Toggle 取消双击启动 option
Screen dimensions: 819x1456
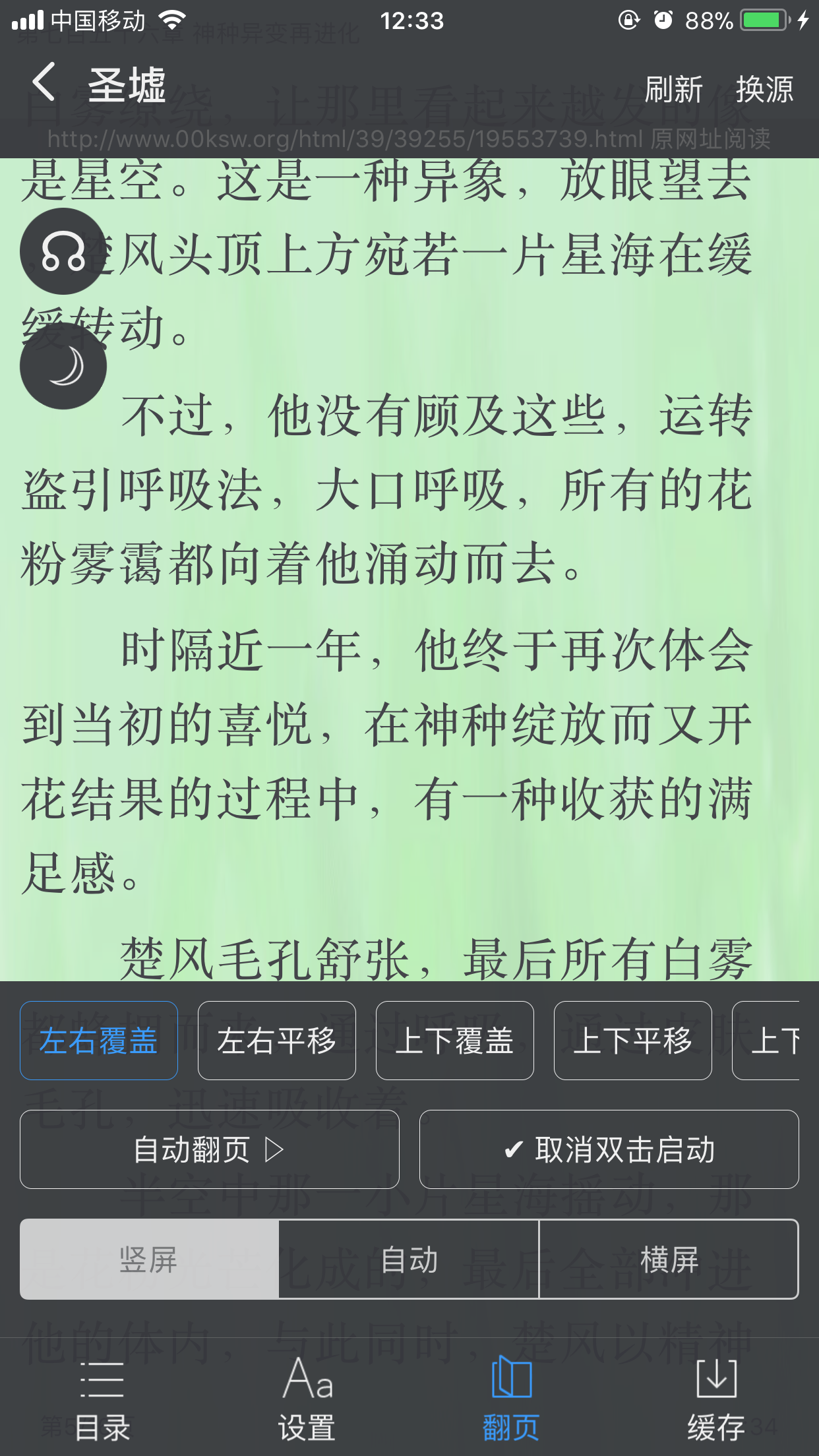pos(609,1149)
